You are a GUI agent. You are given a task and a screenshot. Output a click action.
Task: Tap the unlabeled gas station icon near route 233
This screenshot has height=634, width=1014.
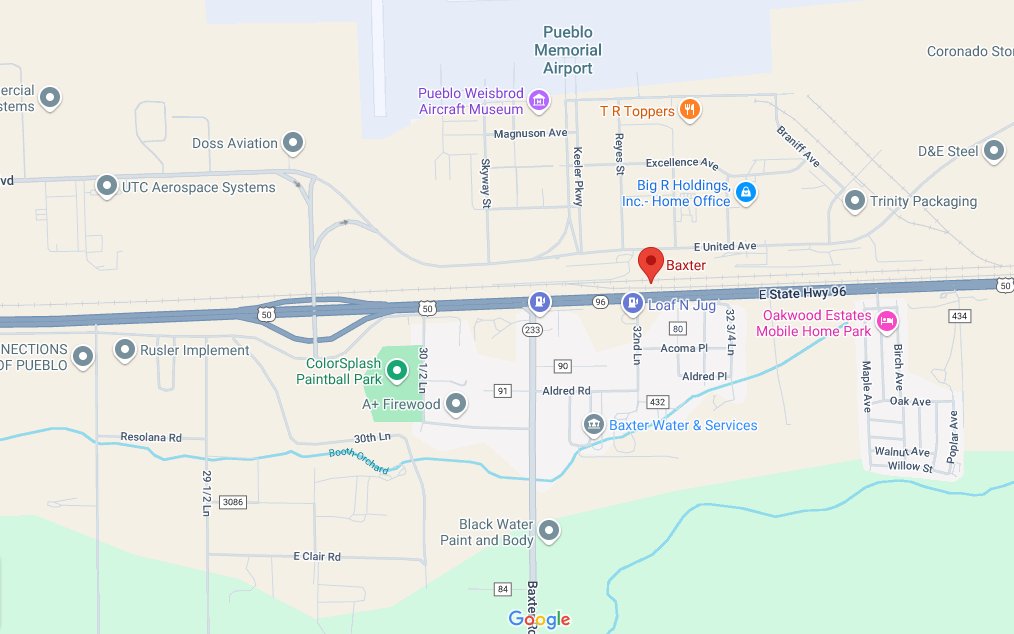point(539,301)
